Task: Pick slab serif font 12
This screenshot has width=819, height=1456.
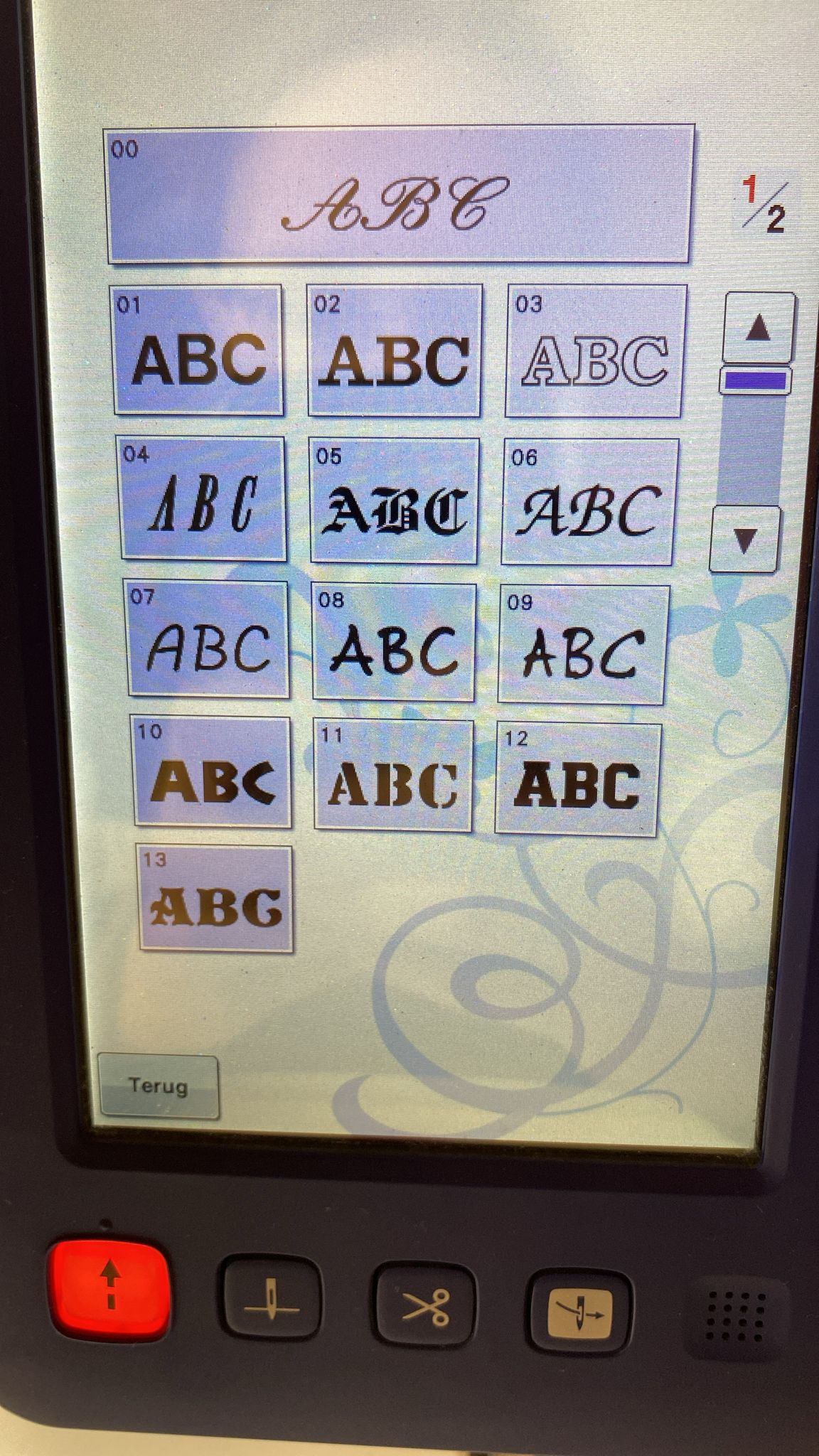Action: pos(579,779)
